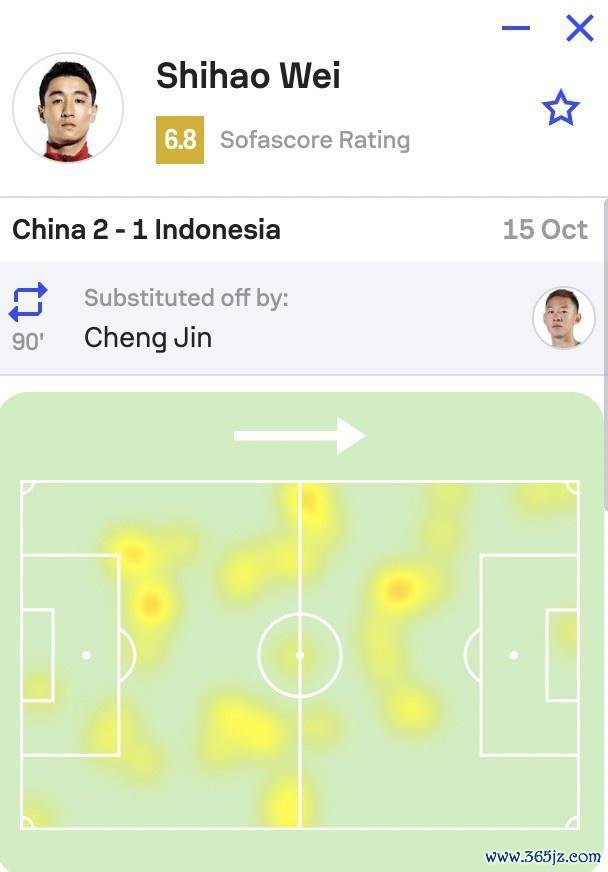This screenshot has height=872, width=608.
Task: Open the China 2 - 1 Indonesia match
Action: [x=146, y=229]
